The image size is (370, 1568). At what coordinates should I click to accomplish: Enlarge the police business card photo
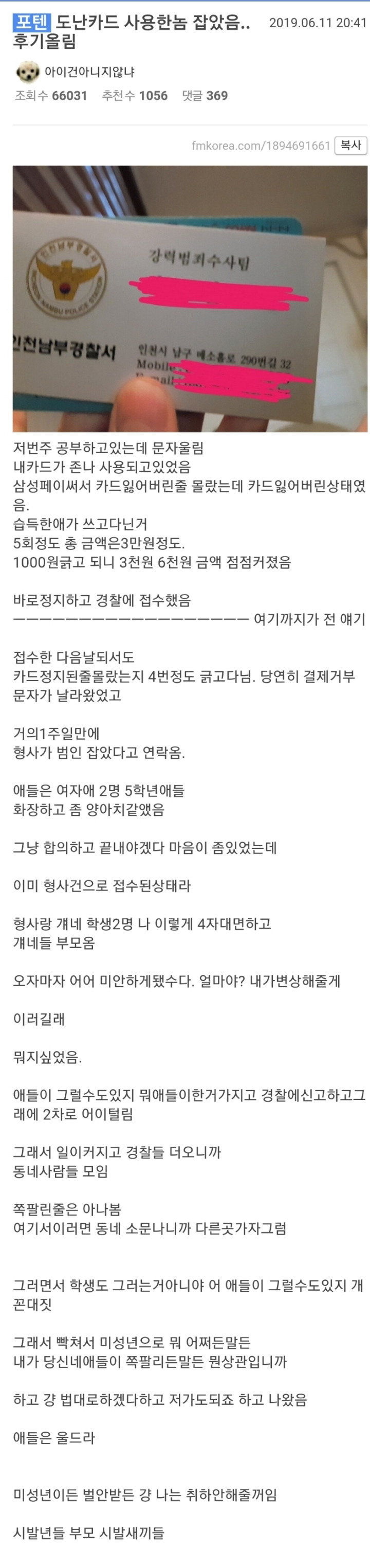(190, 299)
